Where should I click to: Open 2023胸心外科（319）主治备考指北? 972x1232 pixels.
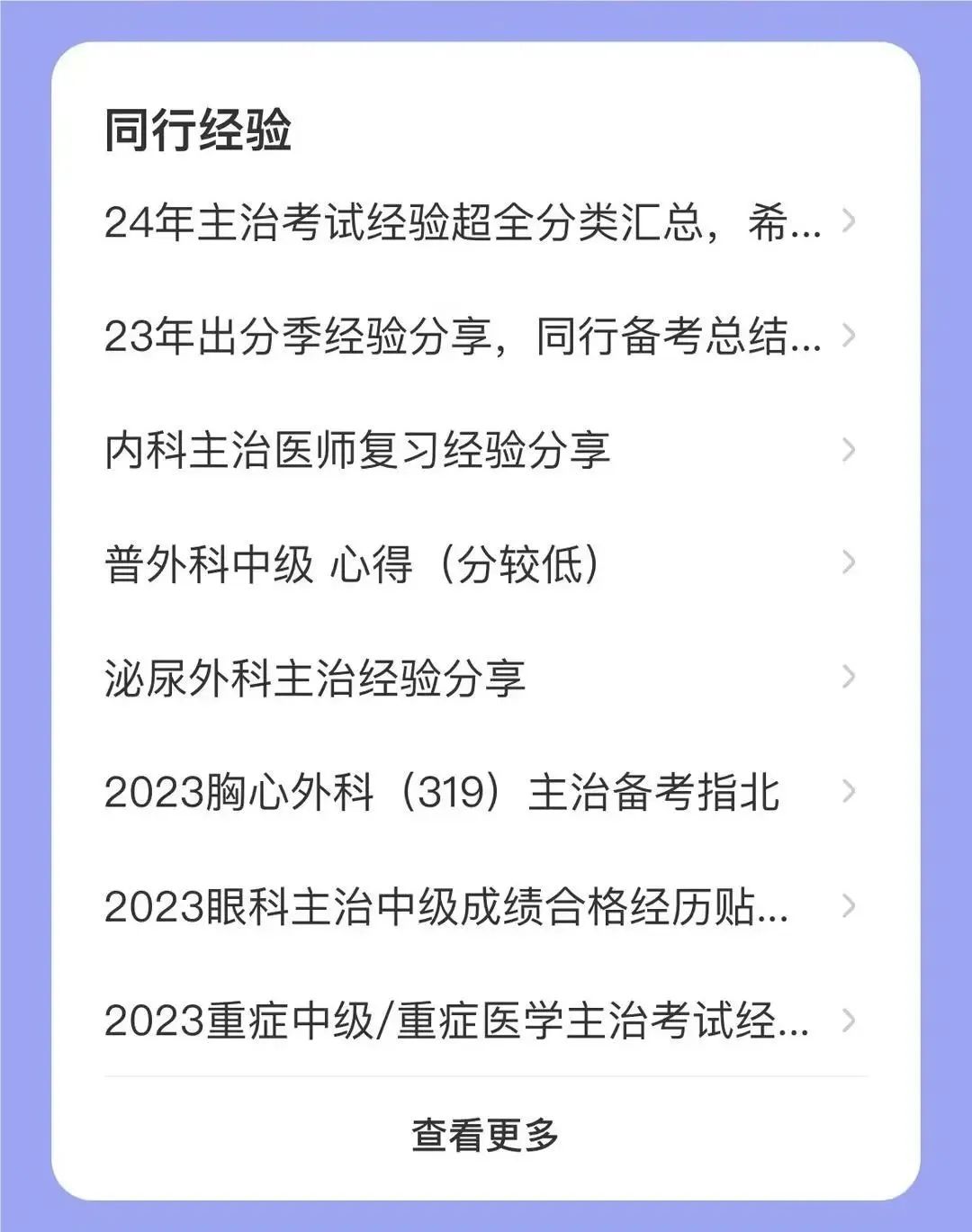[x=441, y=792]
